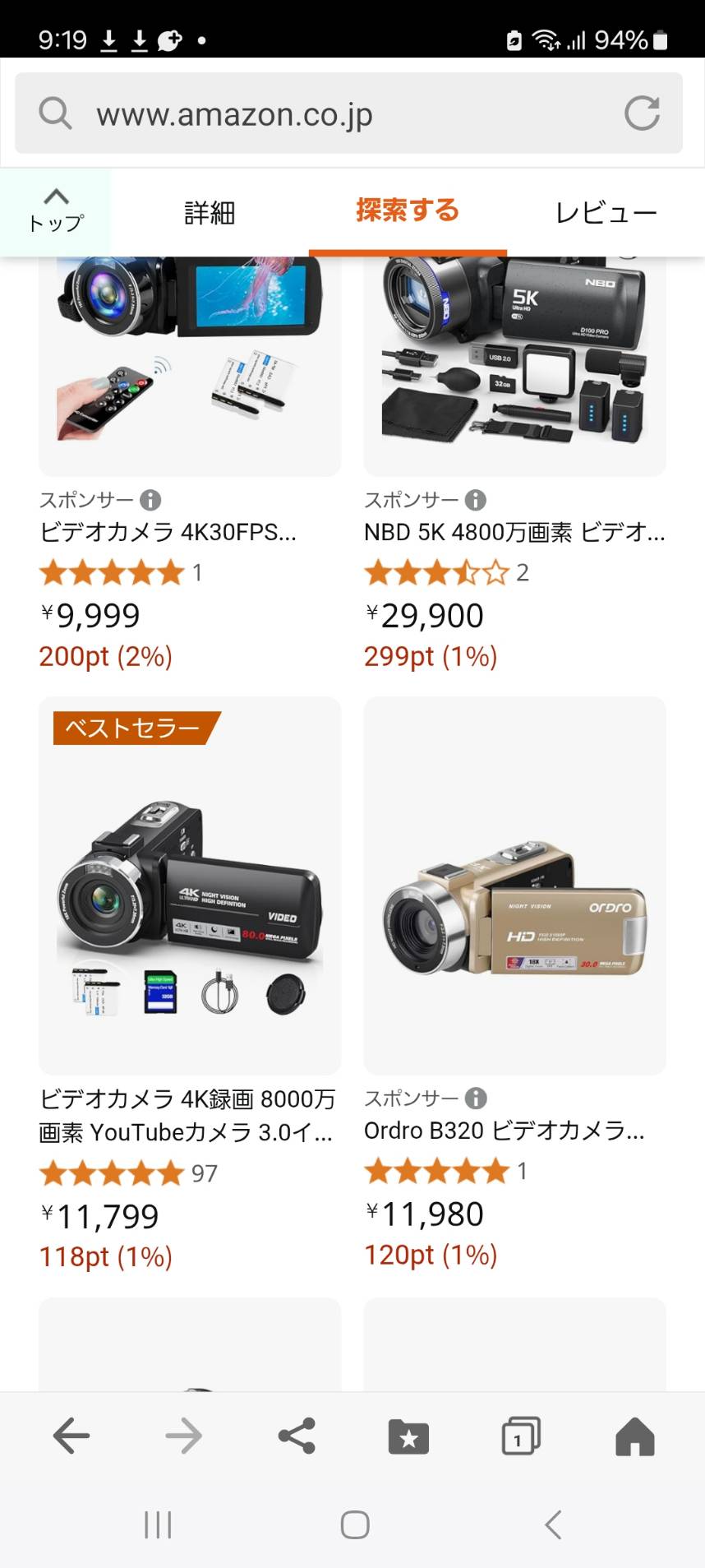705x1568 pixels.
Task: Switch to the レビュー tab
Action: 606,213
